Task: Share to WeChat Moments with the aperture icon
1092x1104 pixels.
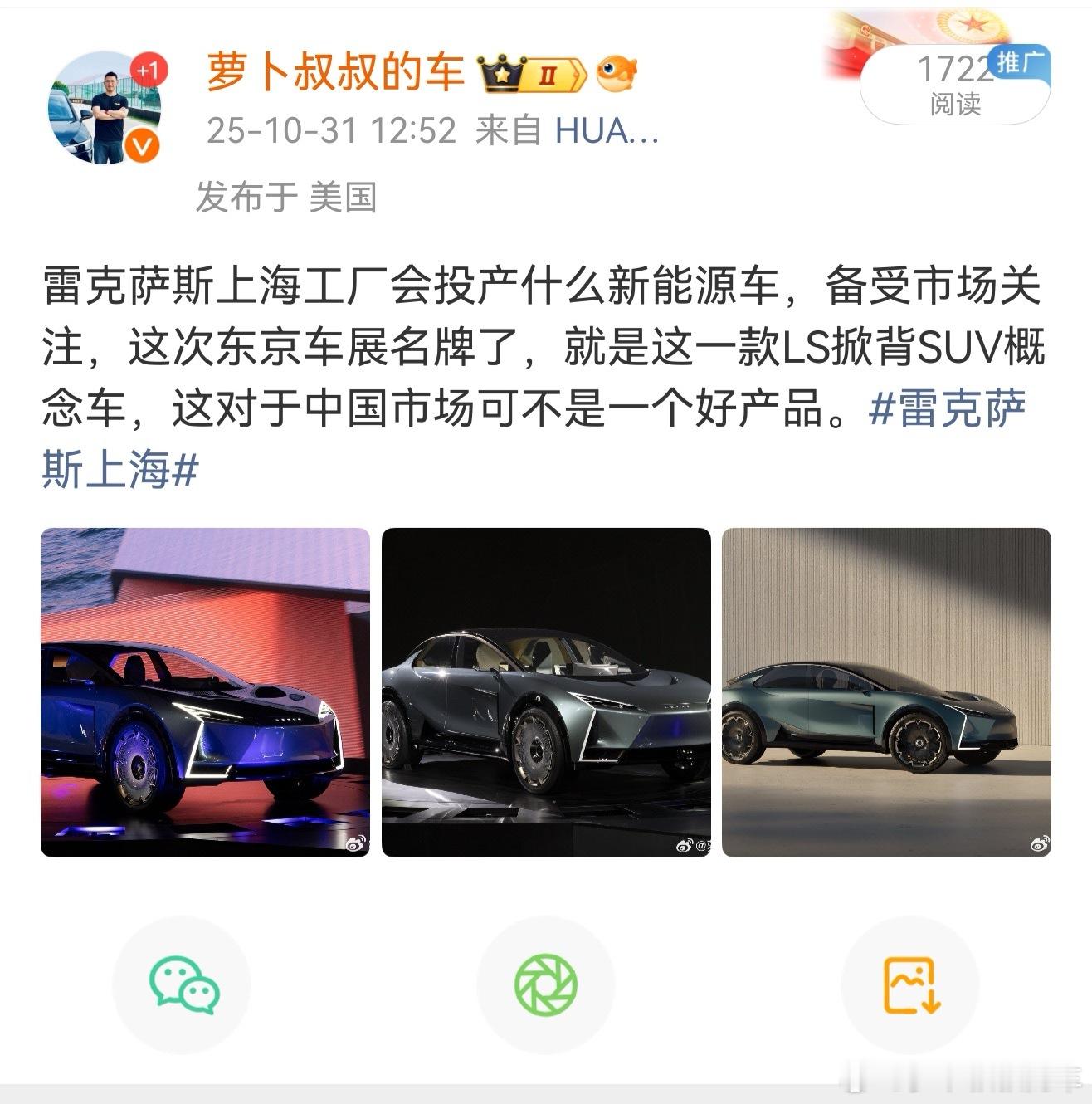Action: [x=546, y=984]
